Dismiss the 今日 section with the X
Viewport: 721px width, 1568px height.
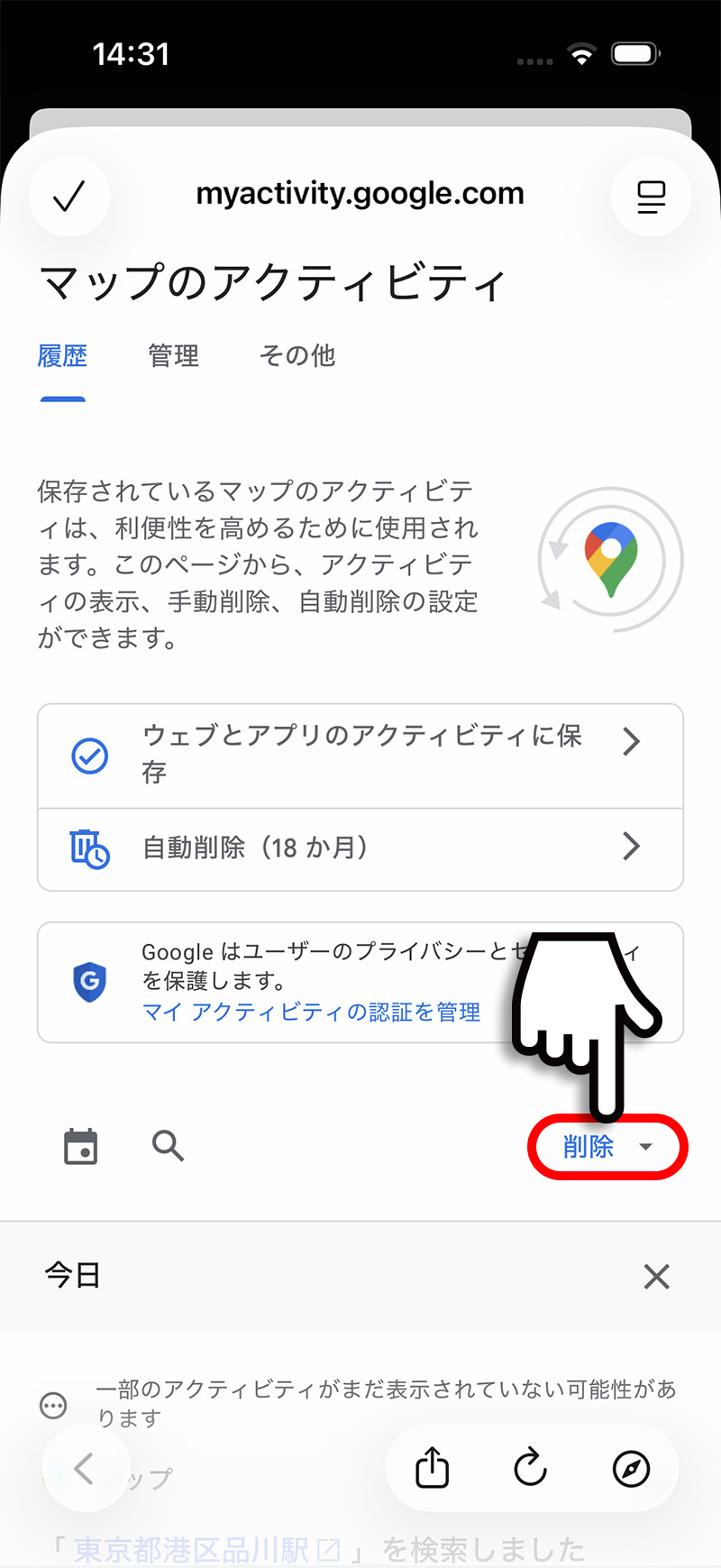(x=656, y=1276)
